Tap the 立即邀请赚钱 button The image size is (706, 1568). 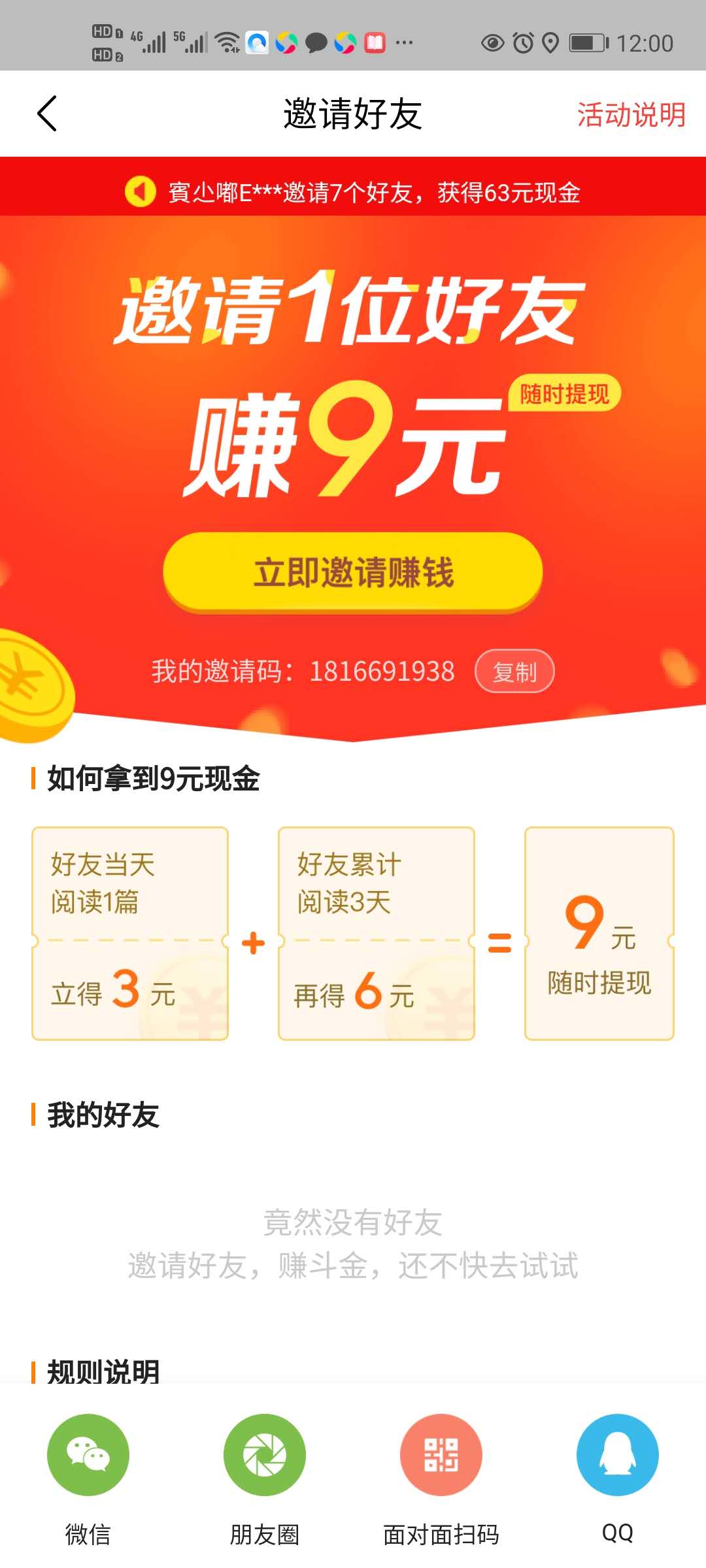point(353,572)
